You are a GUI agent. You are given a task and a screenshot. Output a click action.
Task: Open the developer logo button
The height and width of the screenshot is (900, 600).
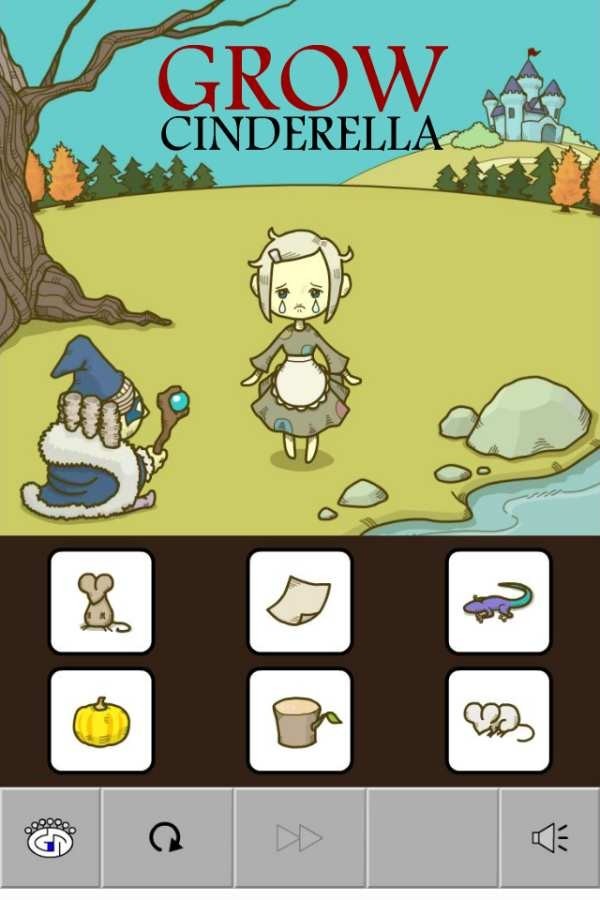pos(50,837)
